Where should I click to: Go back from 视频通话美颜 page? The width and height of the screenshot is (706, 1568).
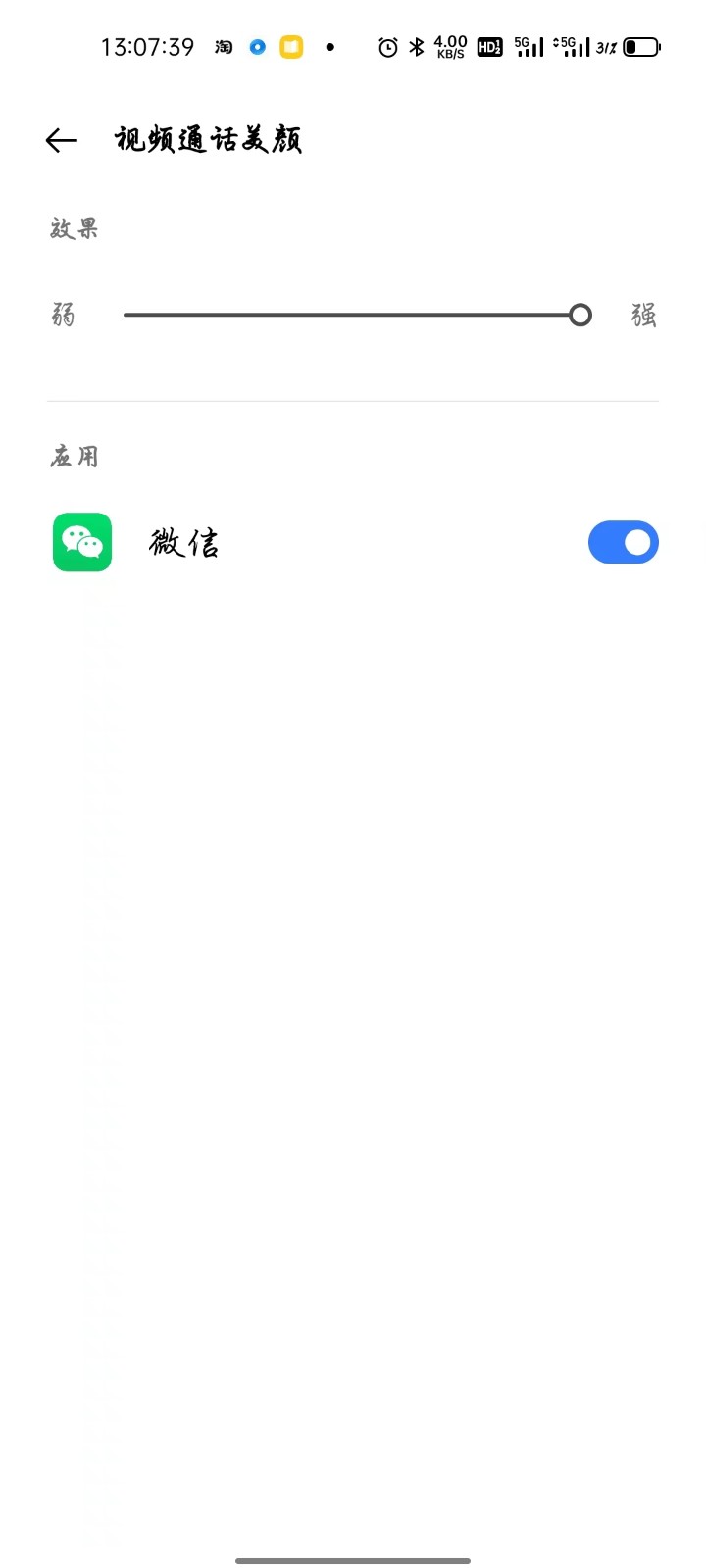61,141
